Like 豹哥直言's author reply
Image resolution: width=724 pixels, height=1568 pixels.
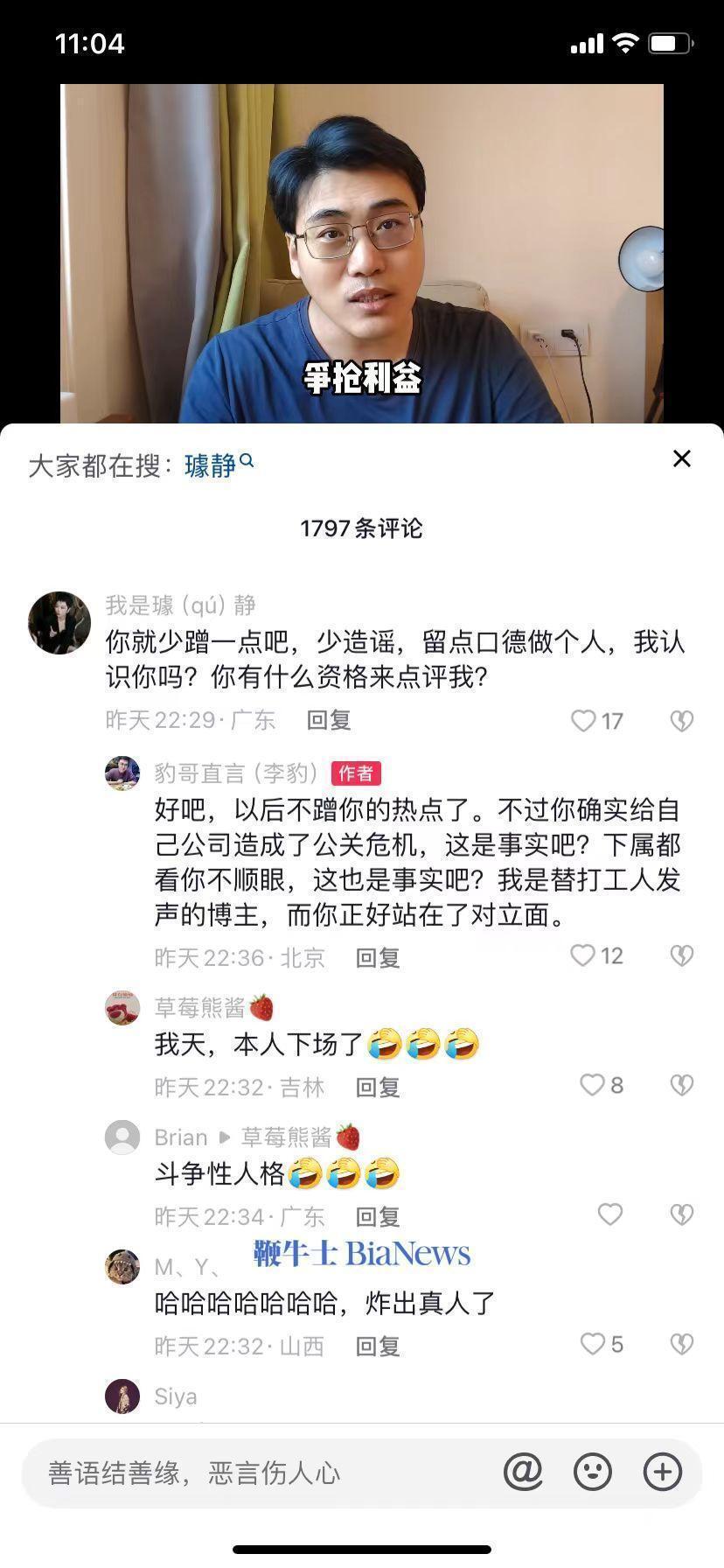coord(583,955)
